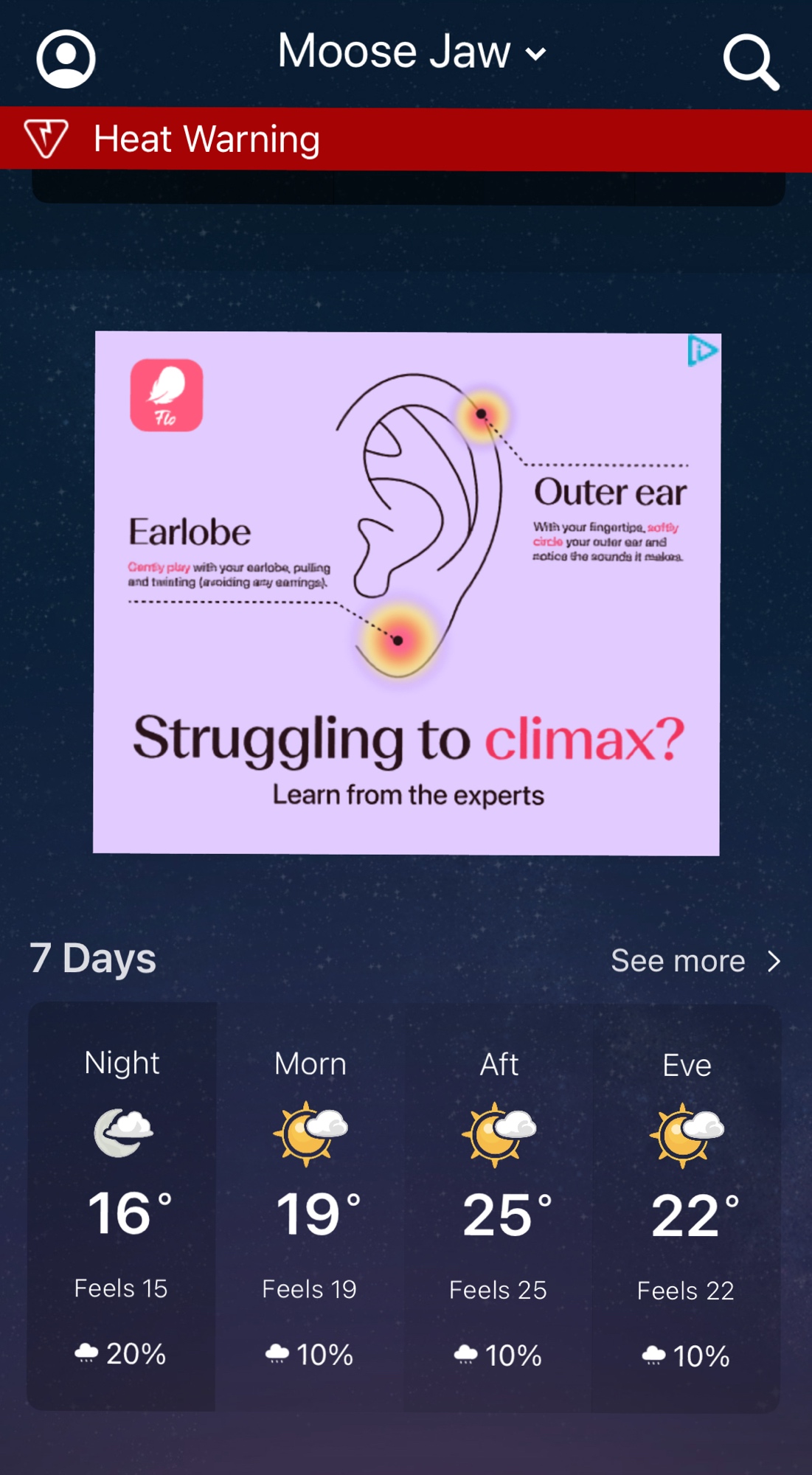
Task: Open the search magnifier
Action: coord(750,61)
